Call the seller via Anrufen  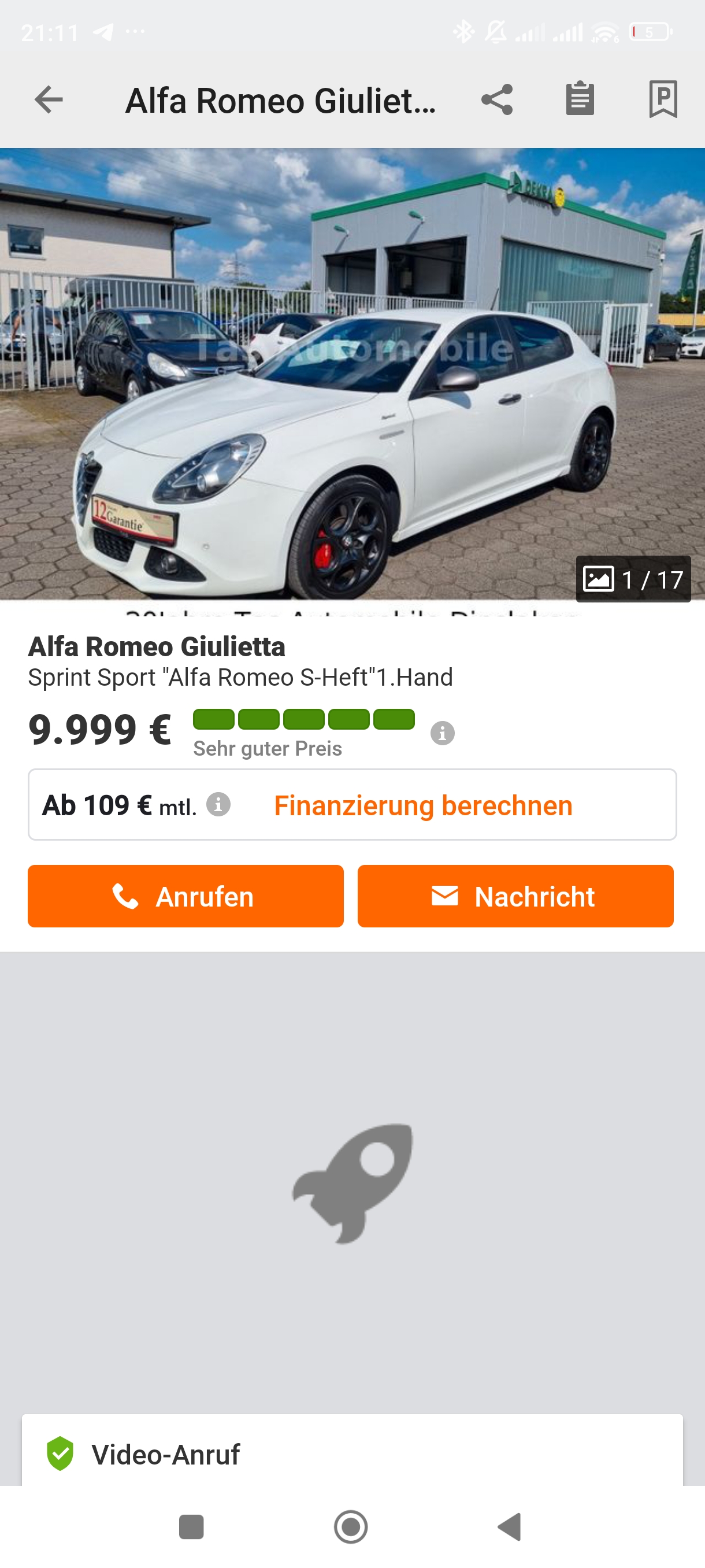[185, 896]
